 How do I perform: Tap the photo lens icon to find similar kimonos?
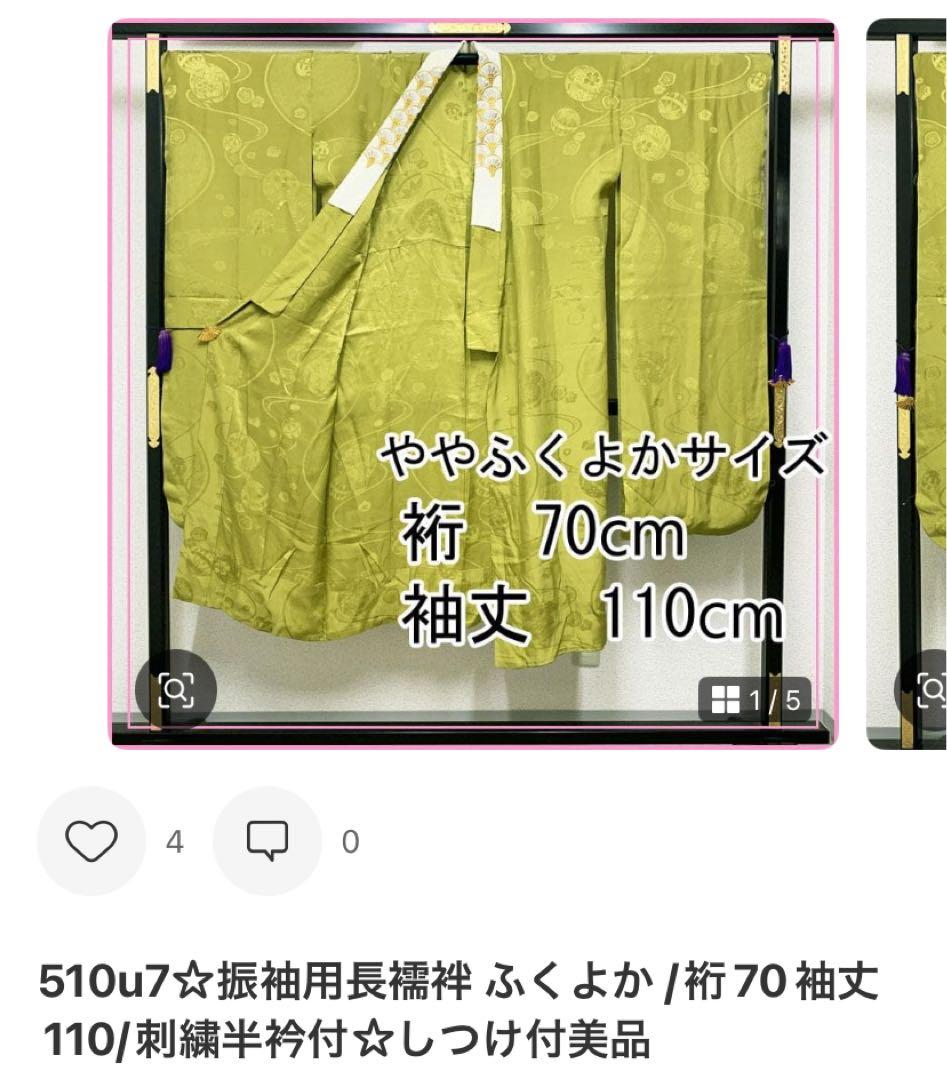pyautogui.click(x=178, y=690)
